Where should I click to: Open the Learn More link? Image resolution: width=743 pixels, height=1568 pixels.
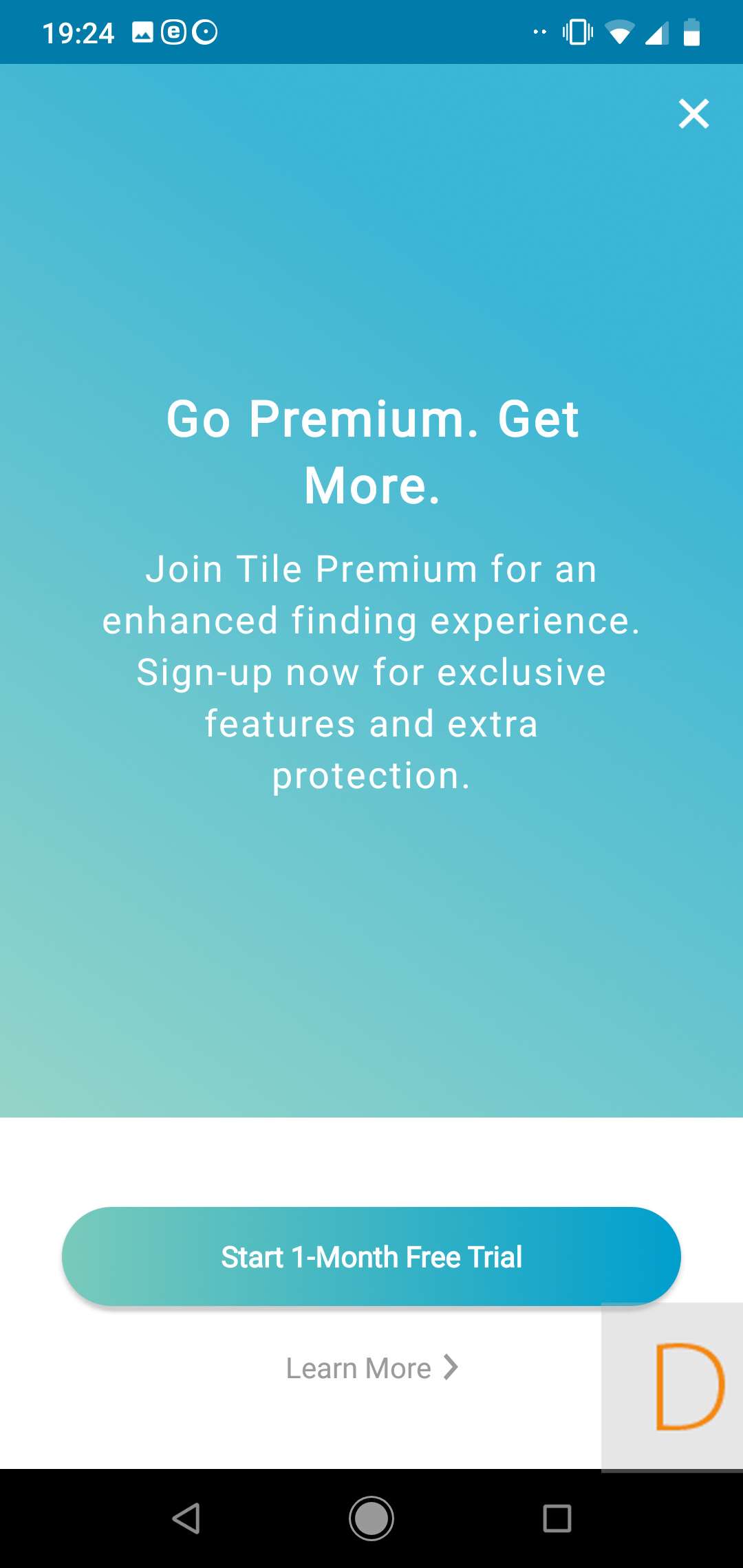371,1368
